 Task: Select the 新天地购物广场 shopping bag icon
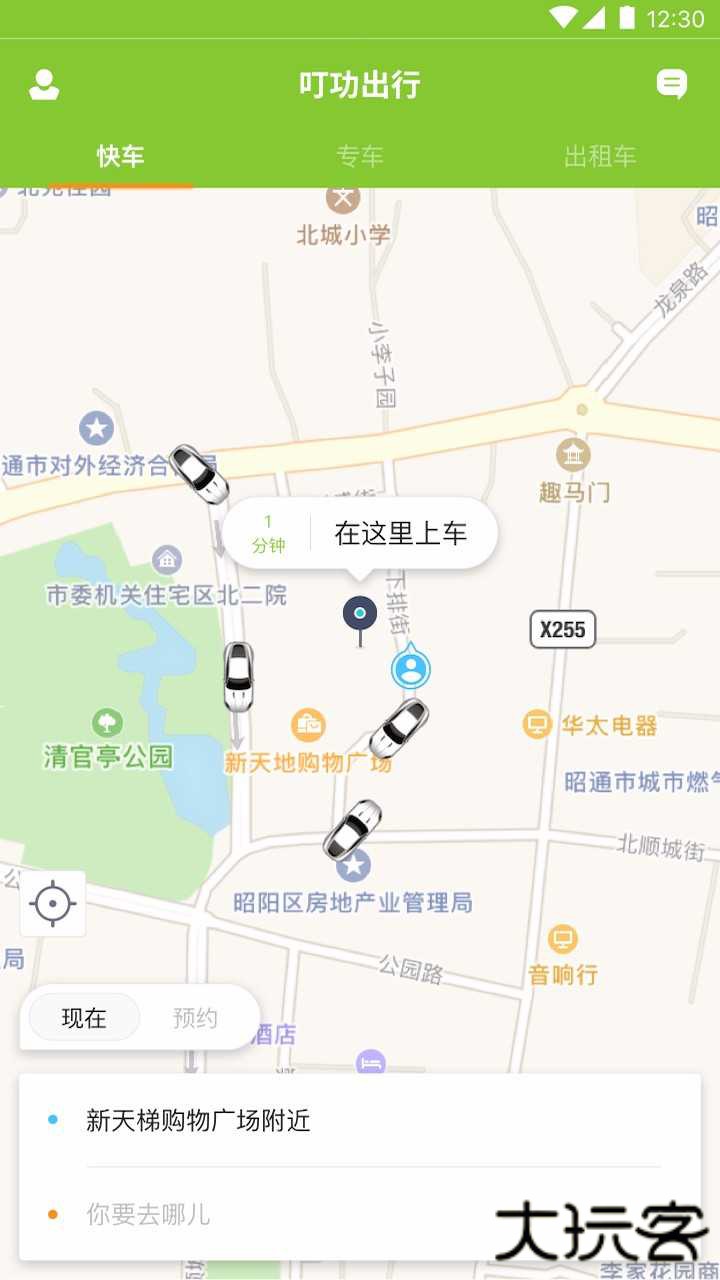pyautogui.click(x=306, y=724)
